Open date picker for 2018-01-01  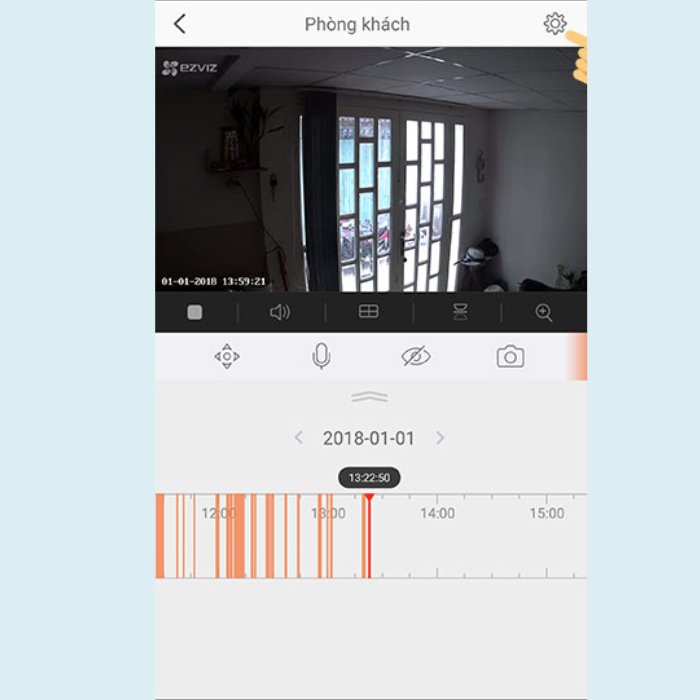(368, 438)
